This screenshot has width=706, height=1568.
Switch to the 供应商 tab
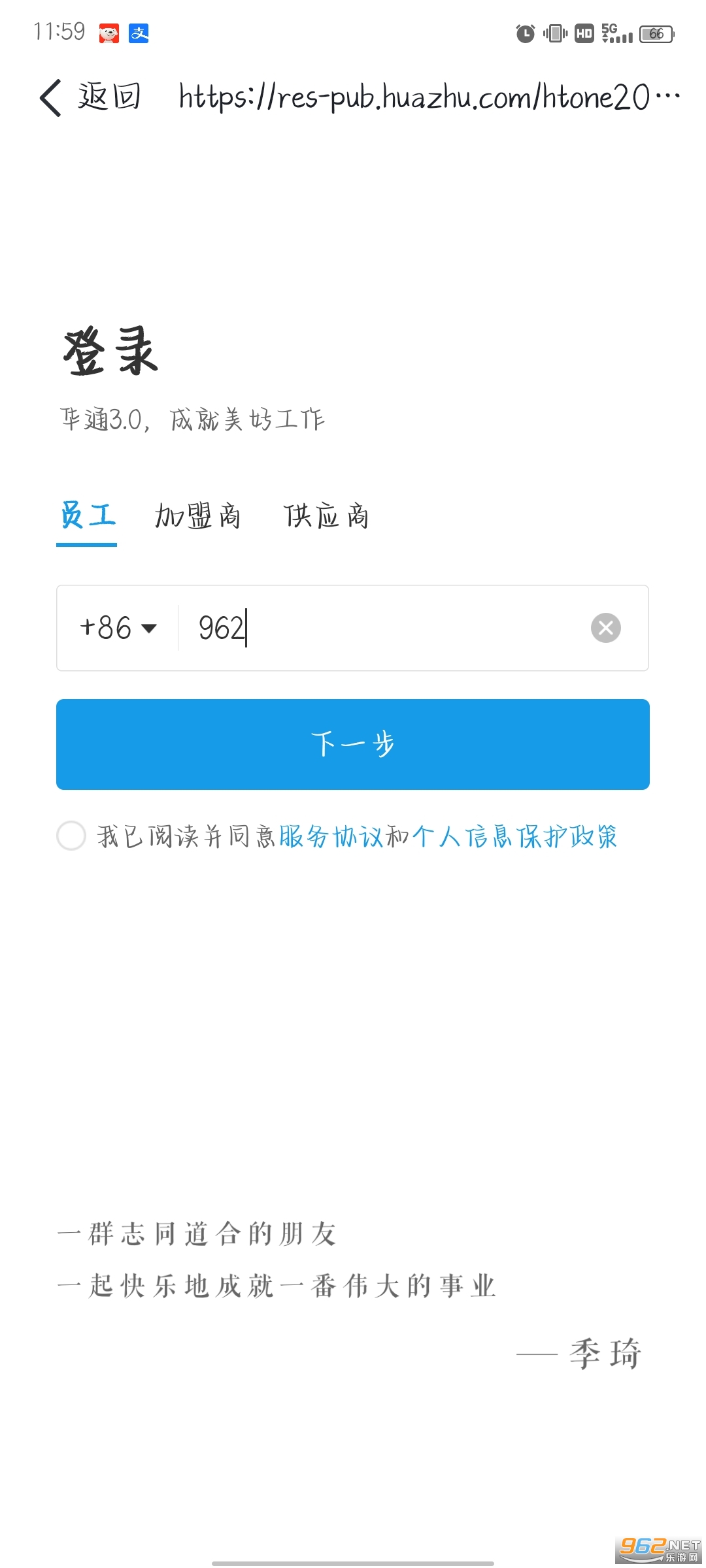point(326,516)
